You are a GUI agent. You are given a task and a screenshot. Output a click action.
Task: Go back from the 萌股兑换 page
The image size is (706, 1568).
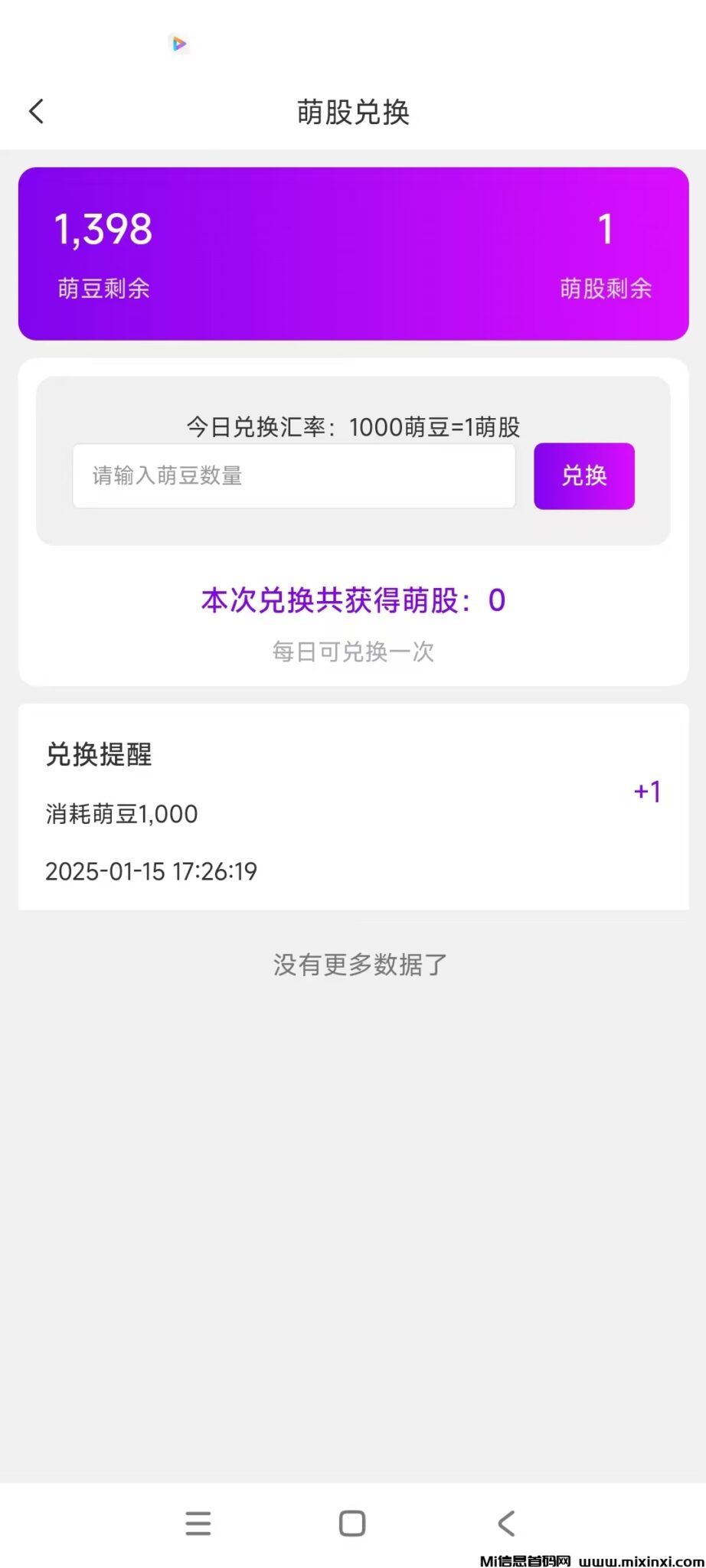pos(37,112)
